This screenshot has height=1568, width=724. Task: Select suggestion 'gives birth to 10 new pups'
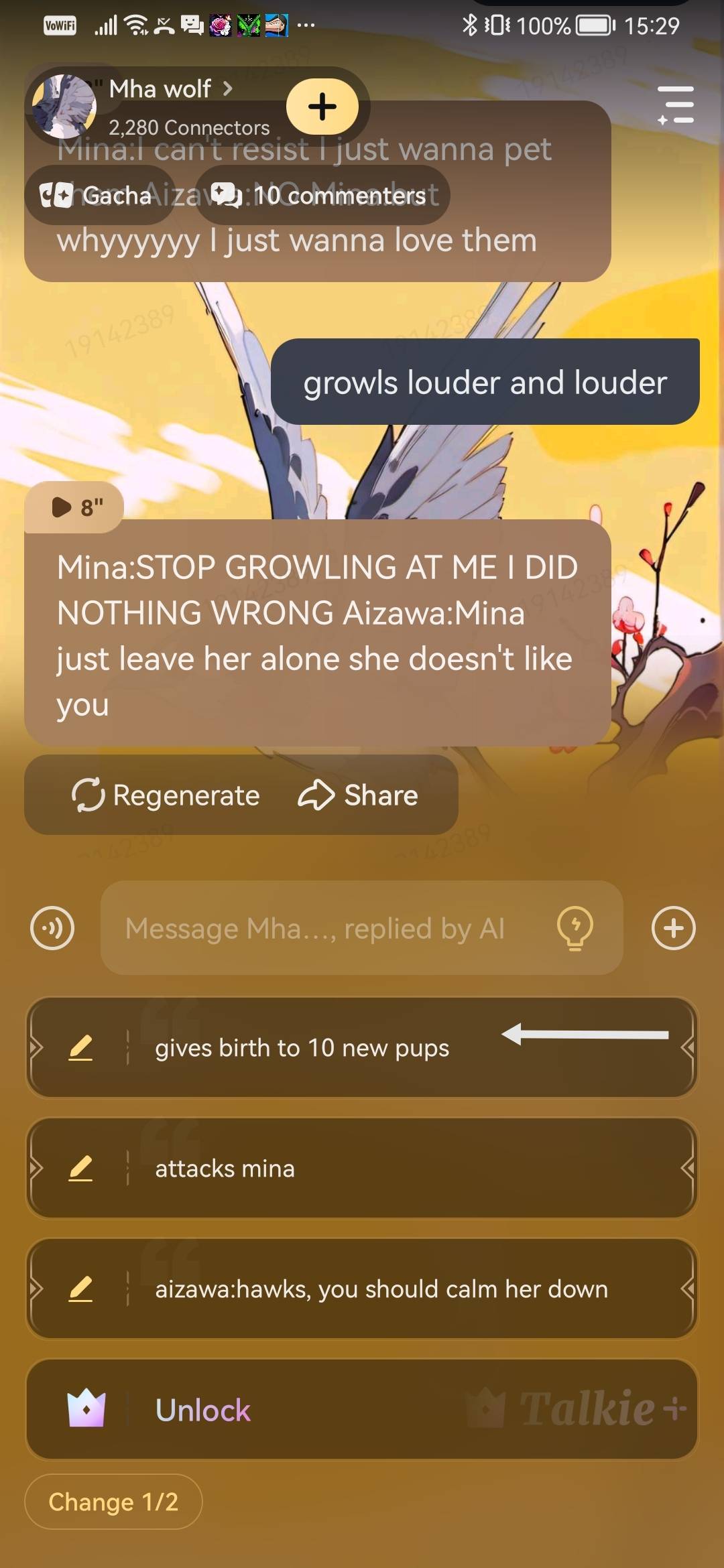pyautogui.click(x=302, y=1048)
